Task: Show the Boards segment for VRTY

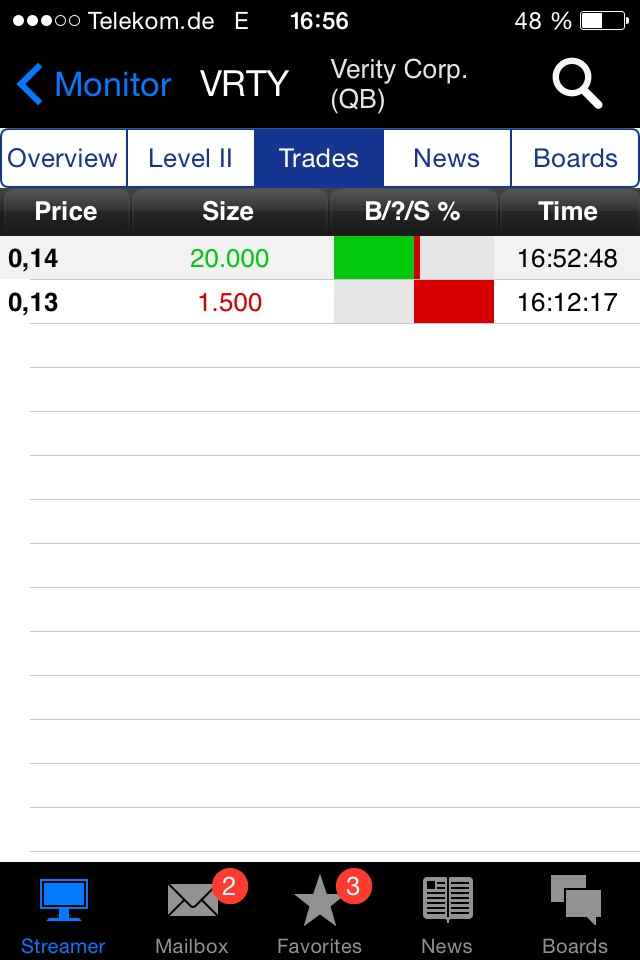Action: [x=575, y=158]
